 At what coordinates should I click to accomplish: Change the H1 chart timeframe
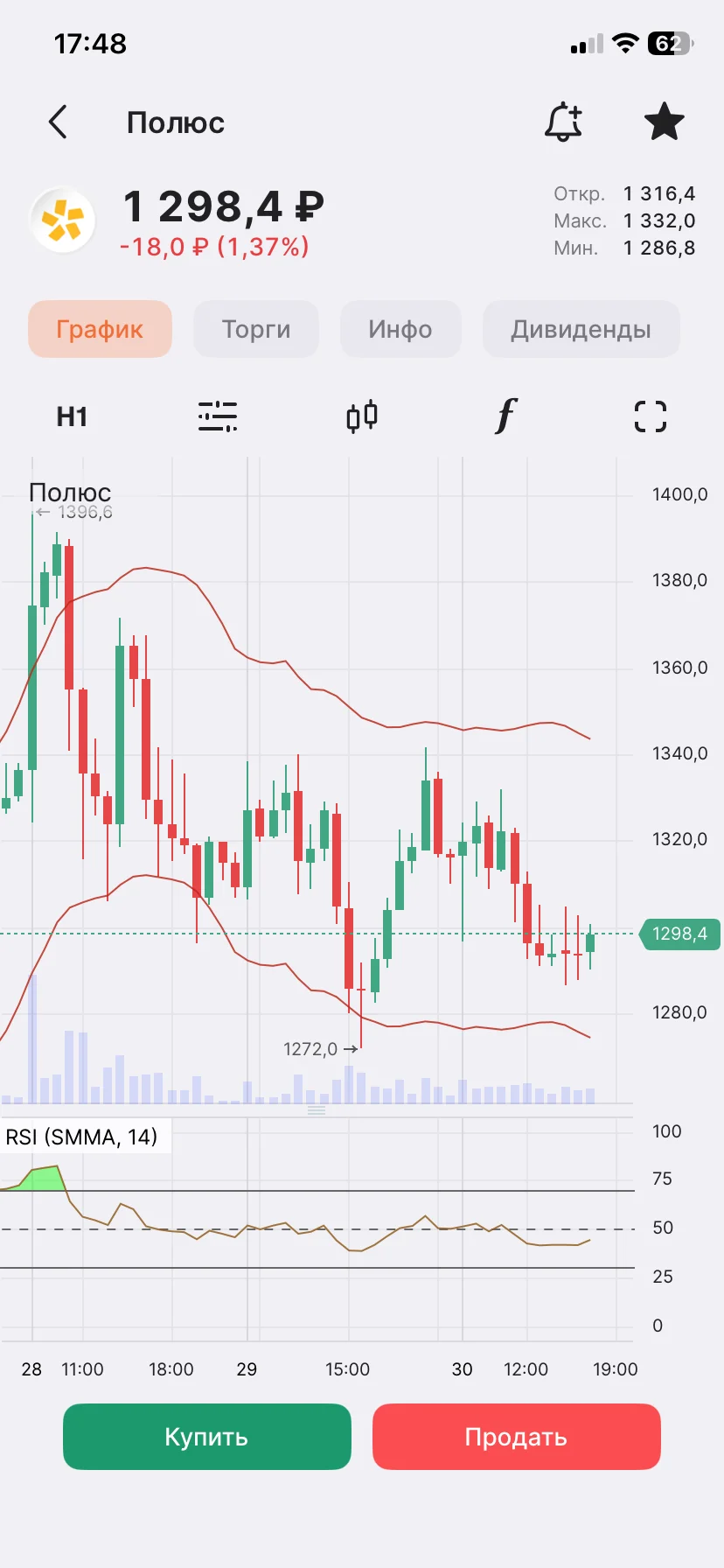[x=72, y=416]
